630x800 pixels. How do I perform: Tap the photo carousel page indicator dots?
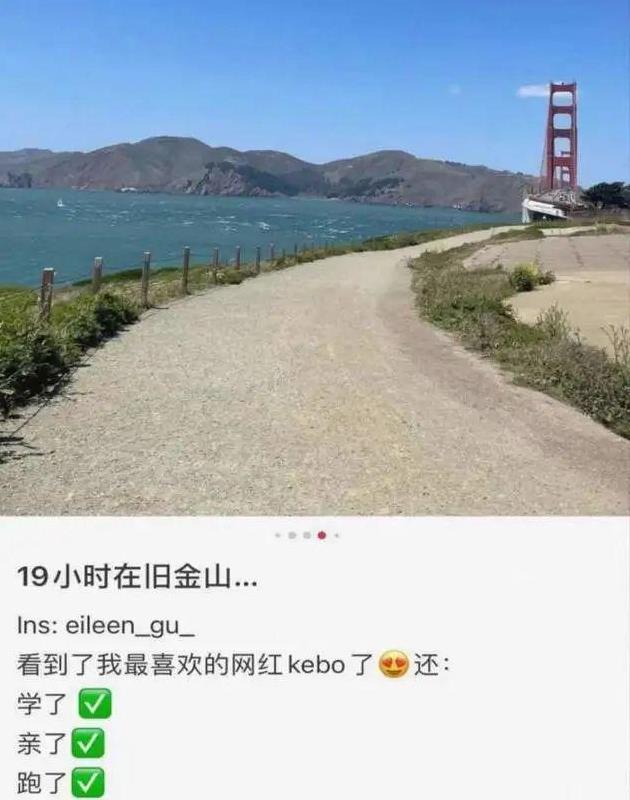(x=308, y=535)
